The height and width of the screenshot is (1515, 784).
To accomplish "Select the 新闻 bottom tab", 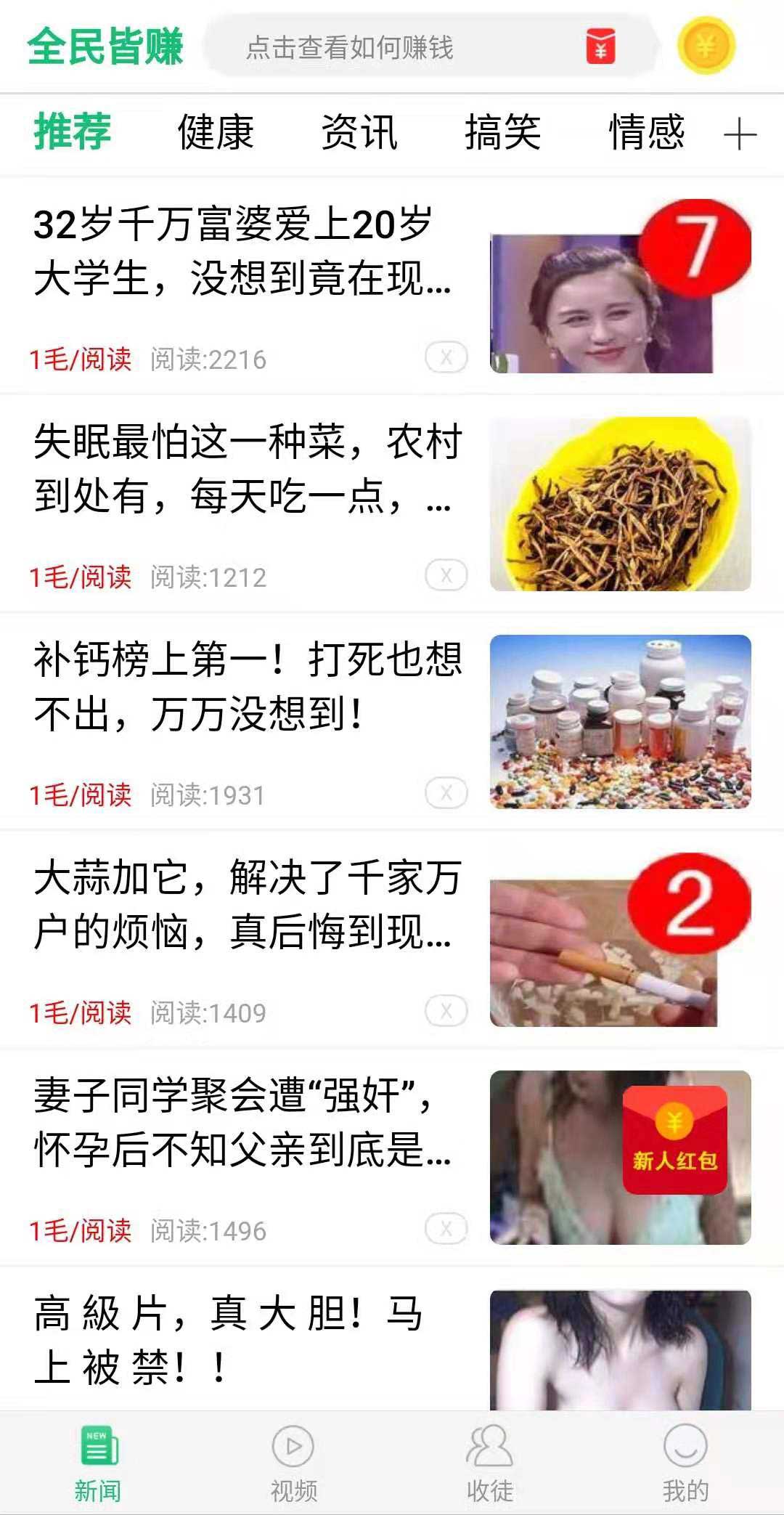I will point(97,1463).
